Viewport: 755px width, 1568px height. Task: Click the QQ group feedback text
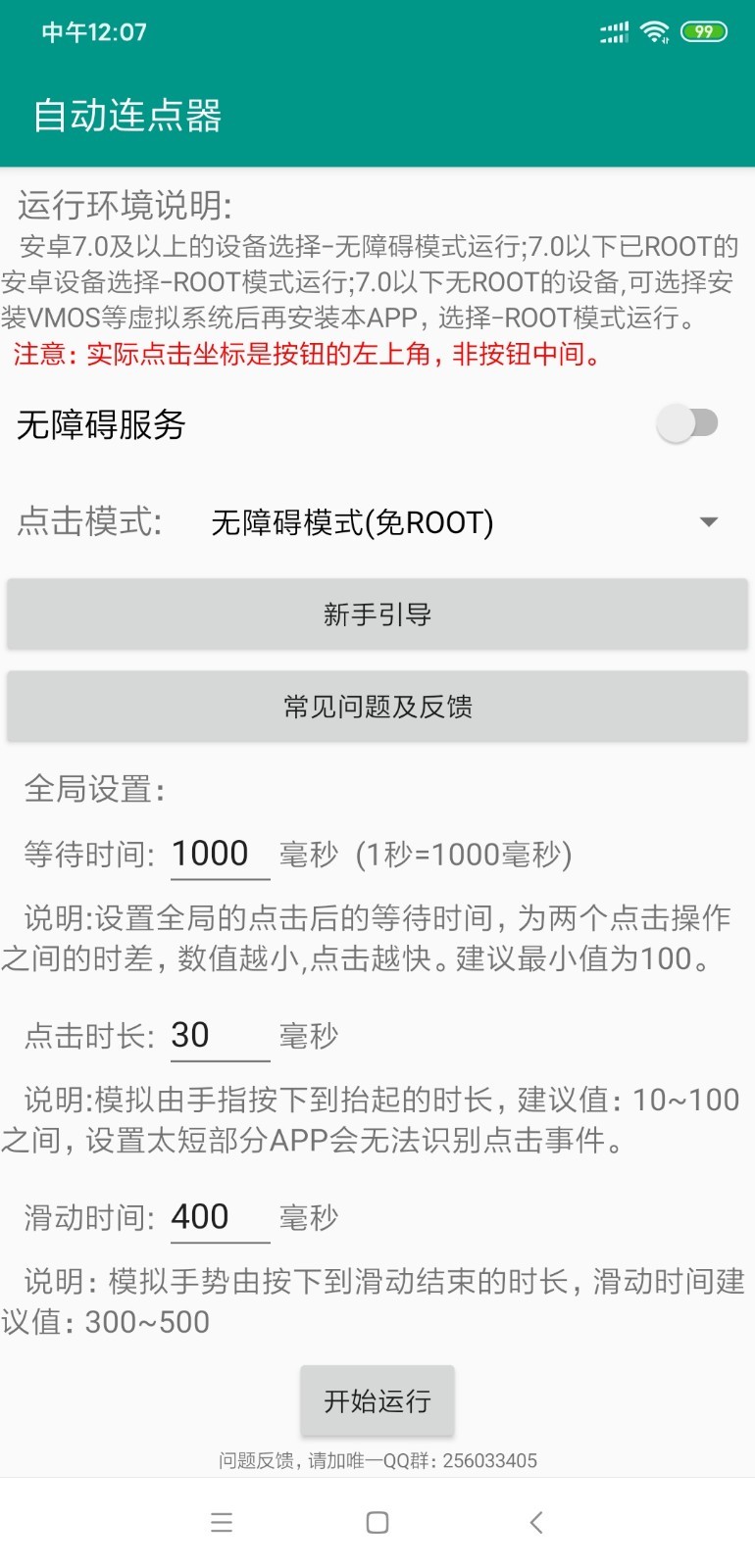pyautogui.click(x=377, y=1459)
